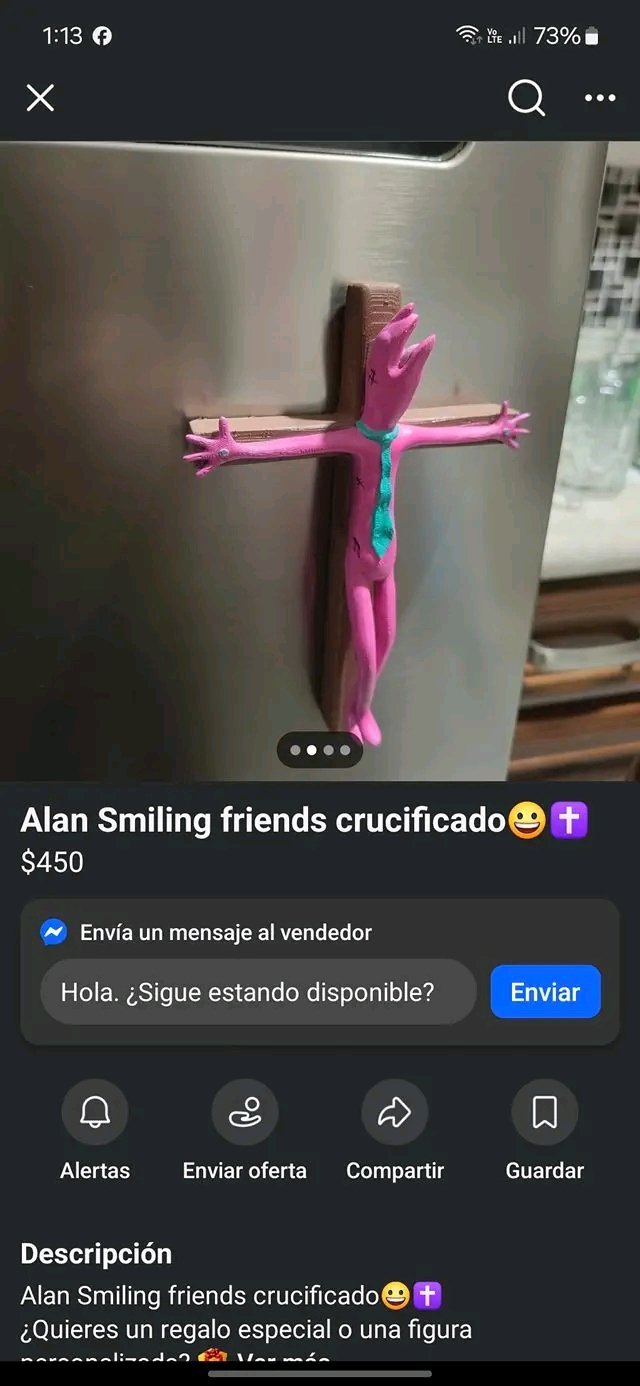Open the three-dot overflow menu
The height and width of the screenshot is (1386, 640).
pyautogui.click(x=600, y=98)
